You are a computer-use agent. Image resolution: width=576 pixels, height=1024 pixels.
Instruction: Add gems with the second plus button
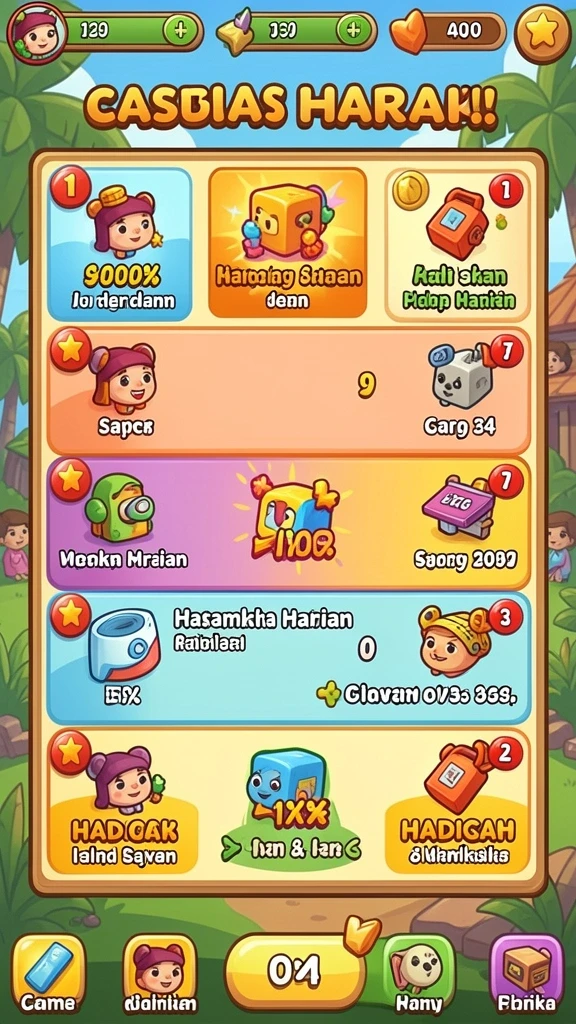(x=353, y=29)
